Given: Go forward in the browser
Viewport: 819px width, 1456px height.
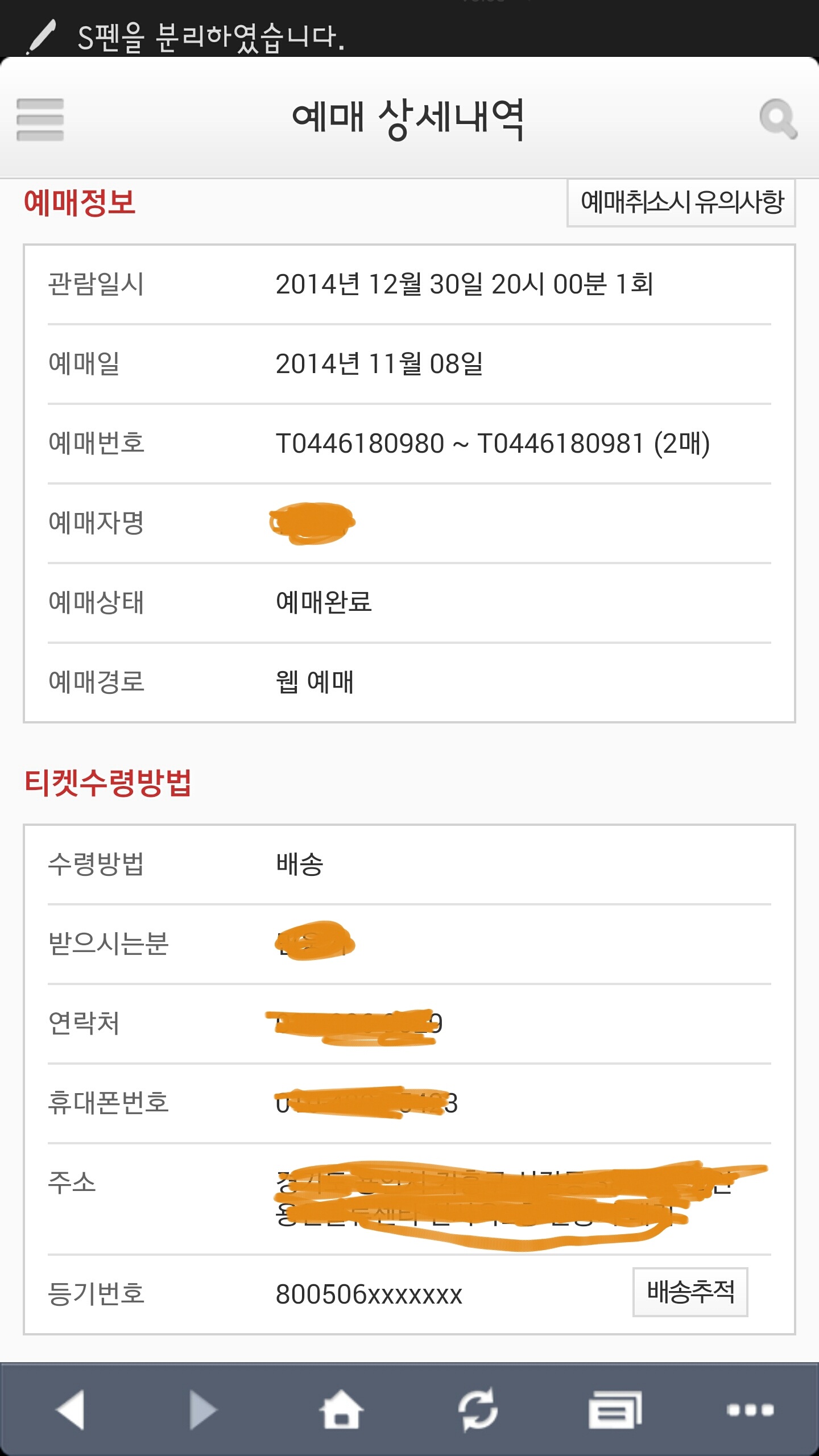Looking at the screenshot, I should (x=203, y=1409).
